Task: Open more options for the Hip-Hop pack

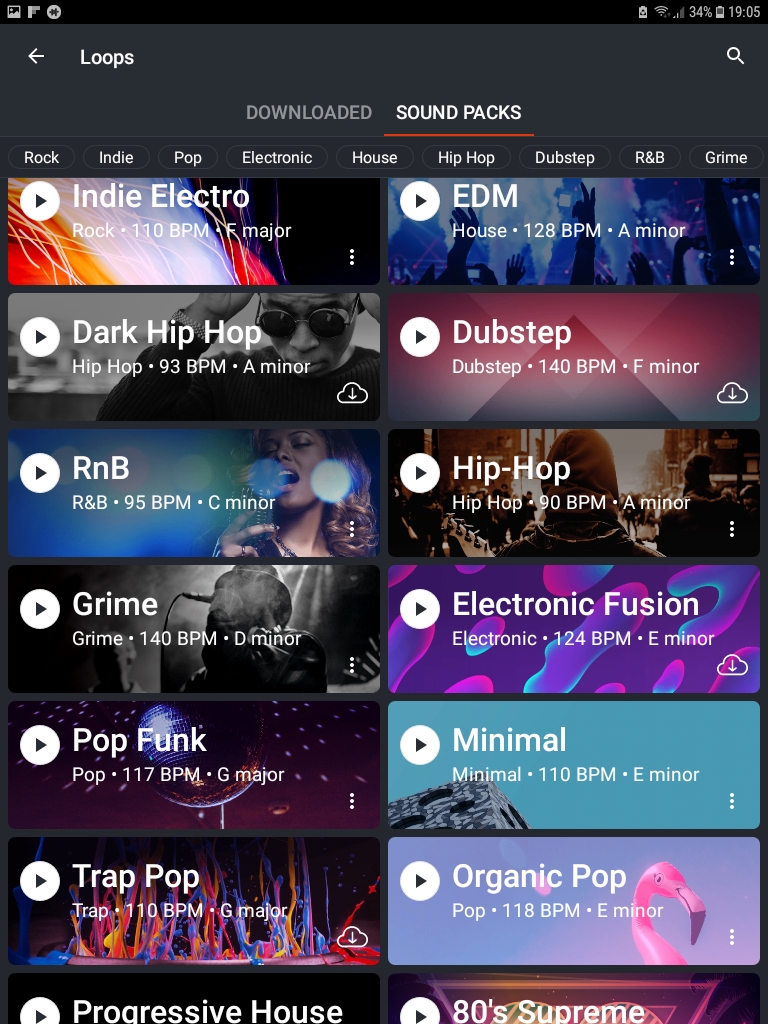Action: 732,529
